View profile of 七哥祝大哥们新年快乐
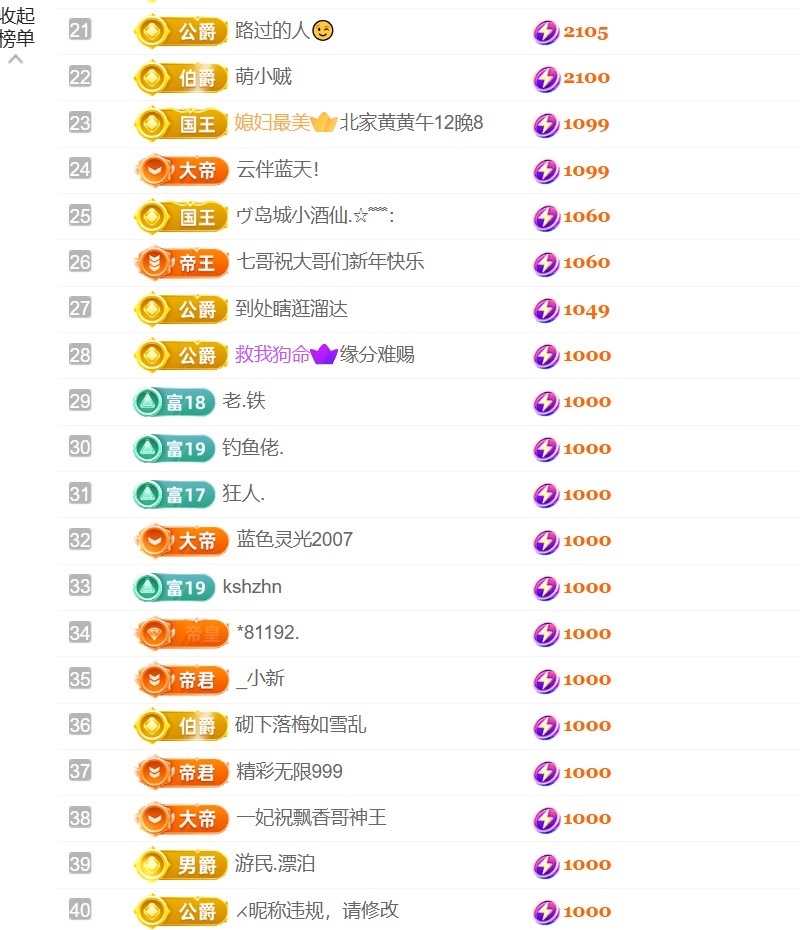 tap(330, 262)
